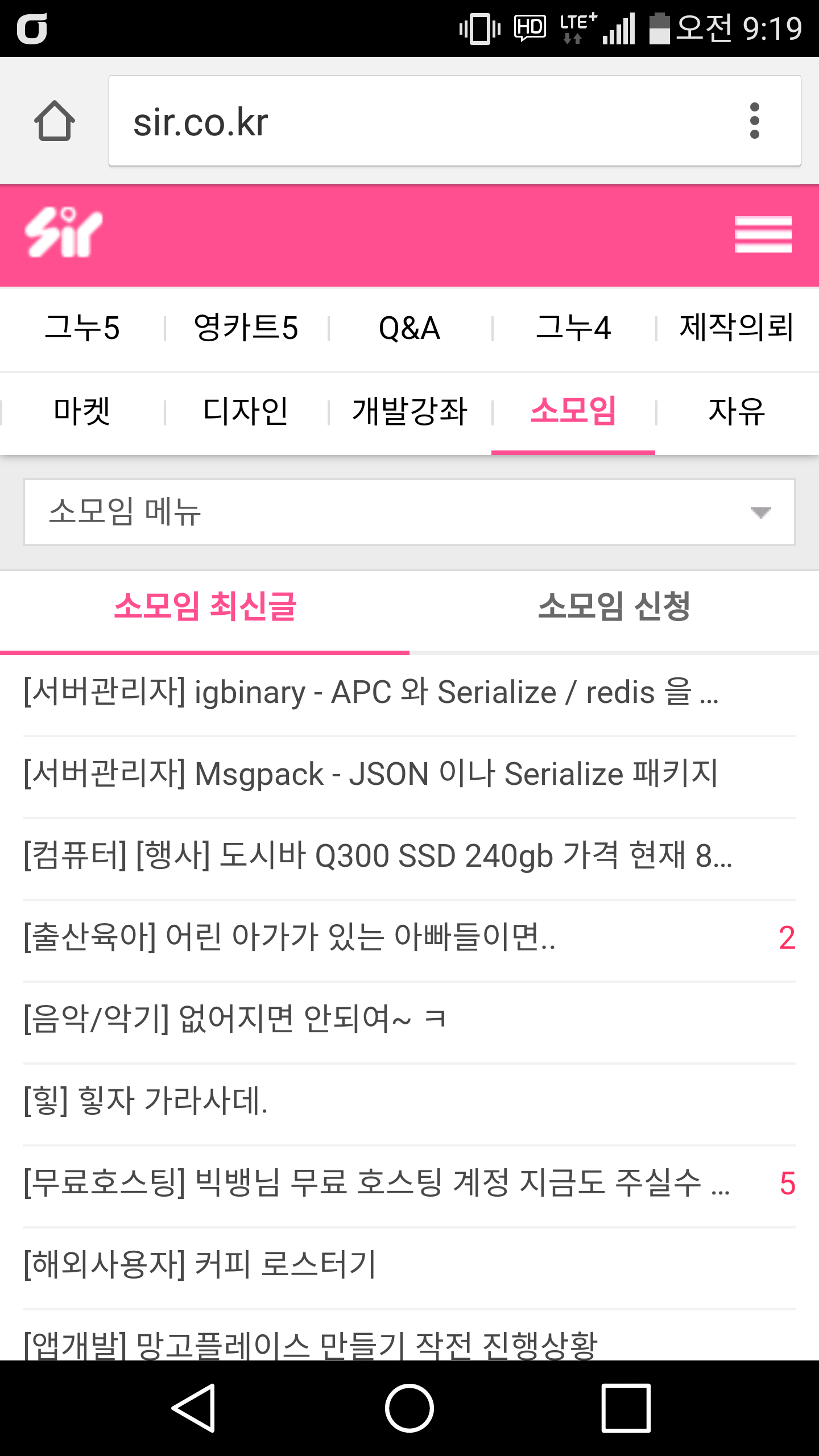Screen dimensions: 819x1456
Task: Open the browser home icon
Action: pyautogui.click(x=55, y=121)
